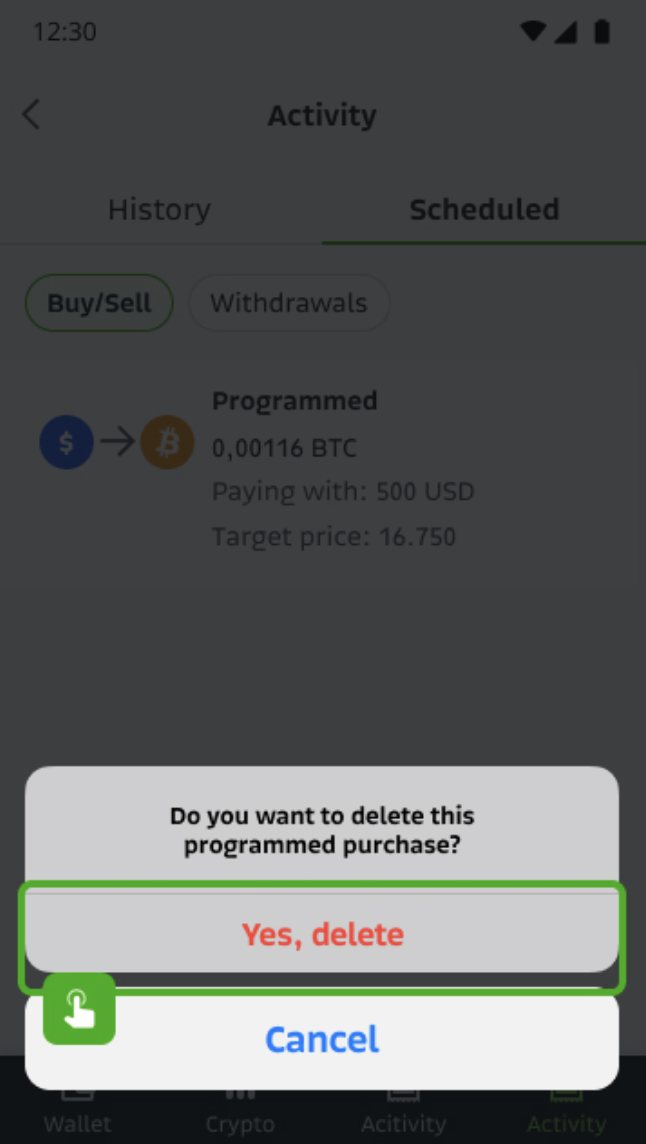The width and height of the screenshot is (646, 1144).
Task: Confirm with Yes, delete
Action: [322, 934]
